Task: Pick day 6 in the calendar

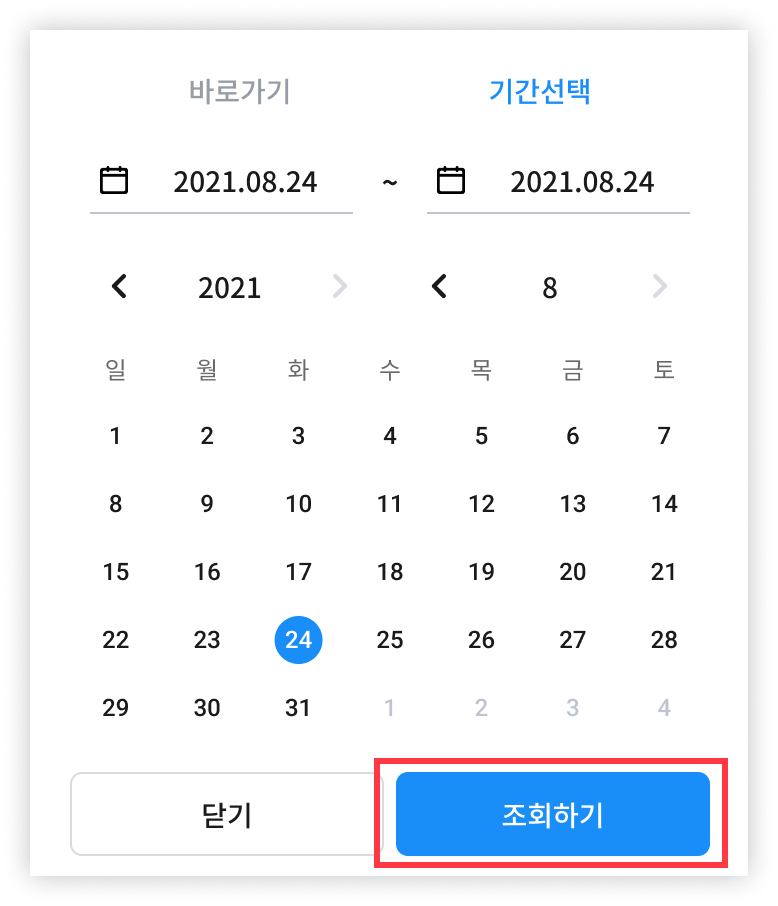Action: (x=573, y=436)
